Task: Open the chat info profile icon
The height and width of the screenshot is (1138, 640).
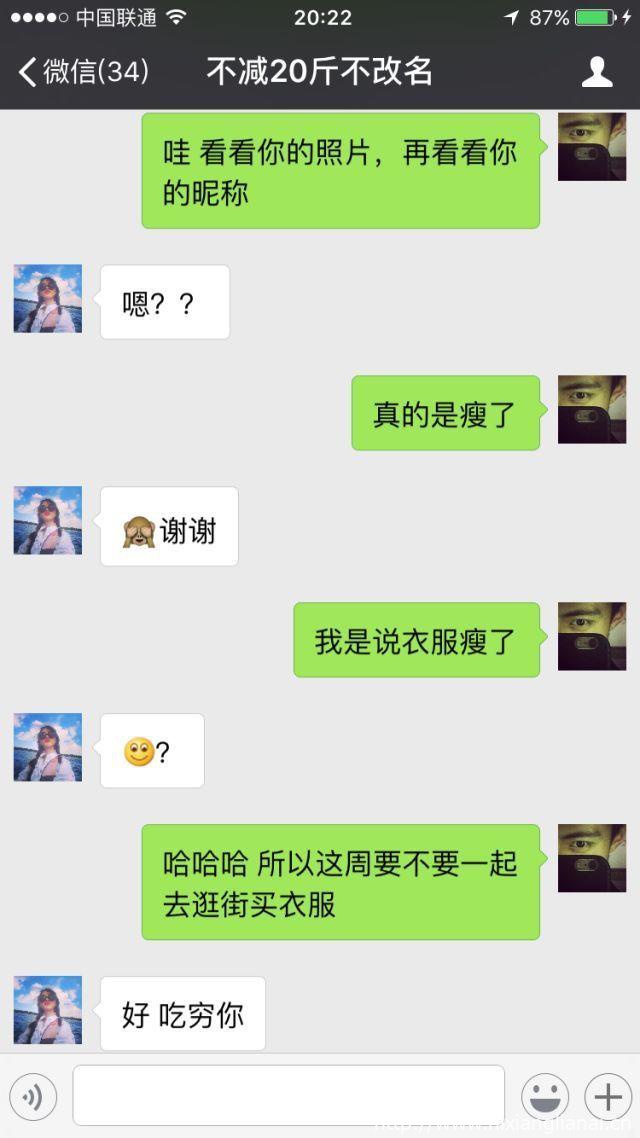Action: tap(597, 72)
